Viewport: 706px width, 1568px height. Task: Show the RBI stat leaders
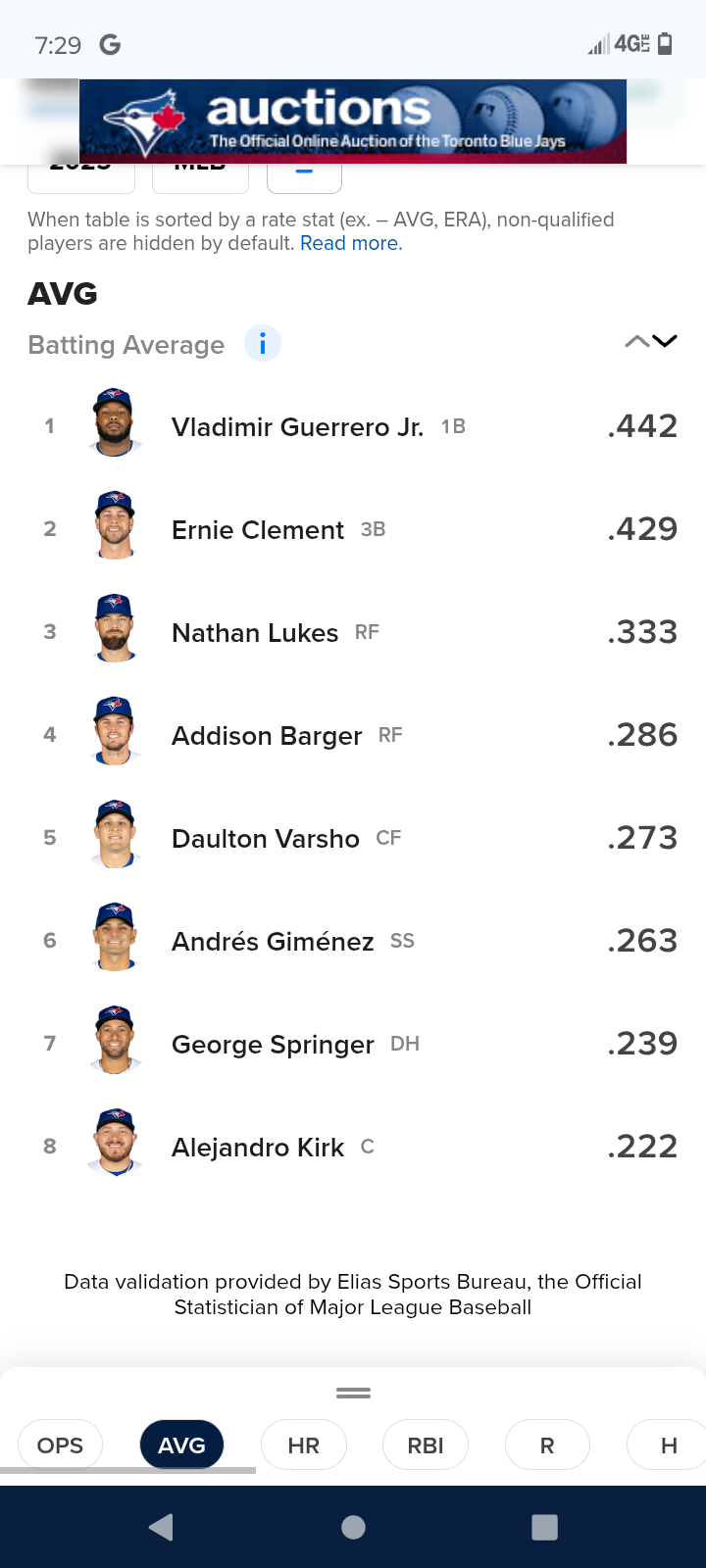[x=426, y=1445]
